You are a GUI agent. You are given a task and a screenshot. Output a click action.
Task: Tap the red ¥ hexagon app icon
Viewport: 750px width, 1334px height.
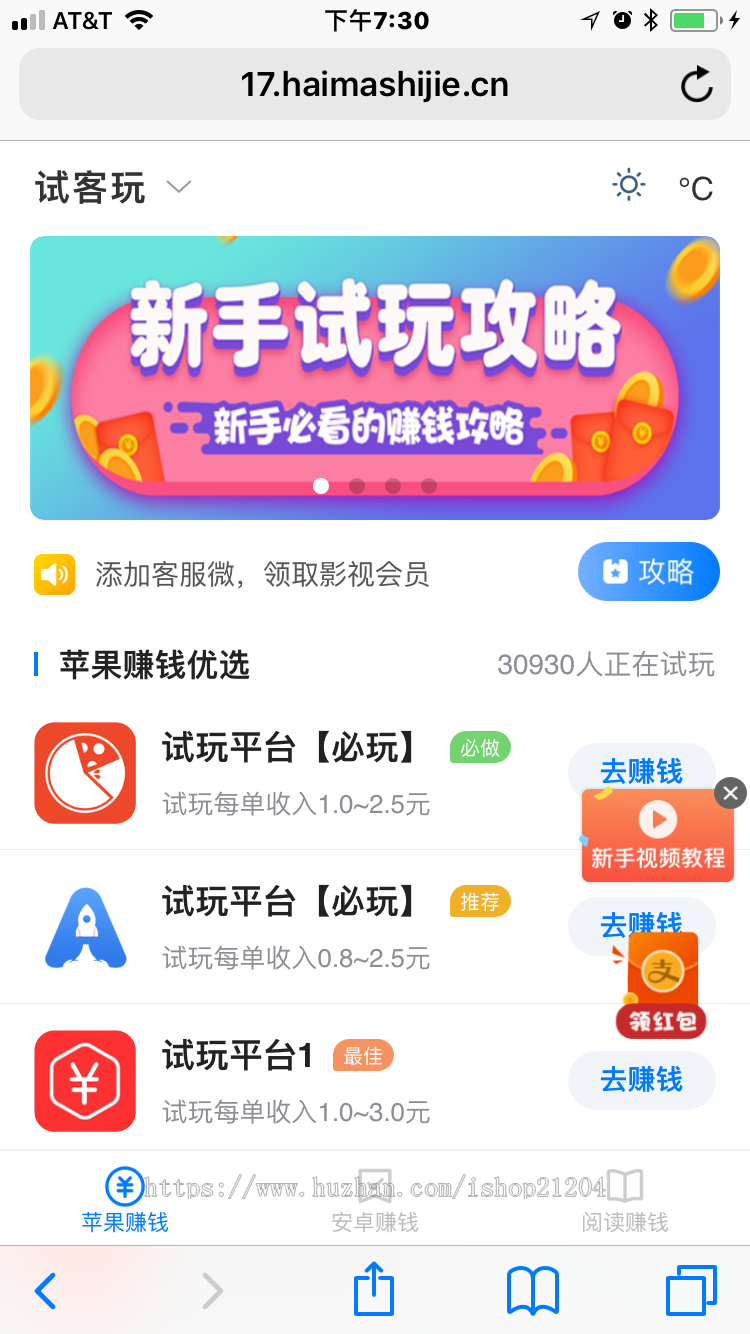pyautogui.click(x=85, y=1081)
